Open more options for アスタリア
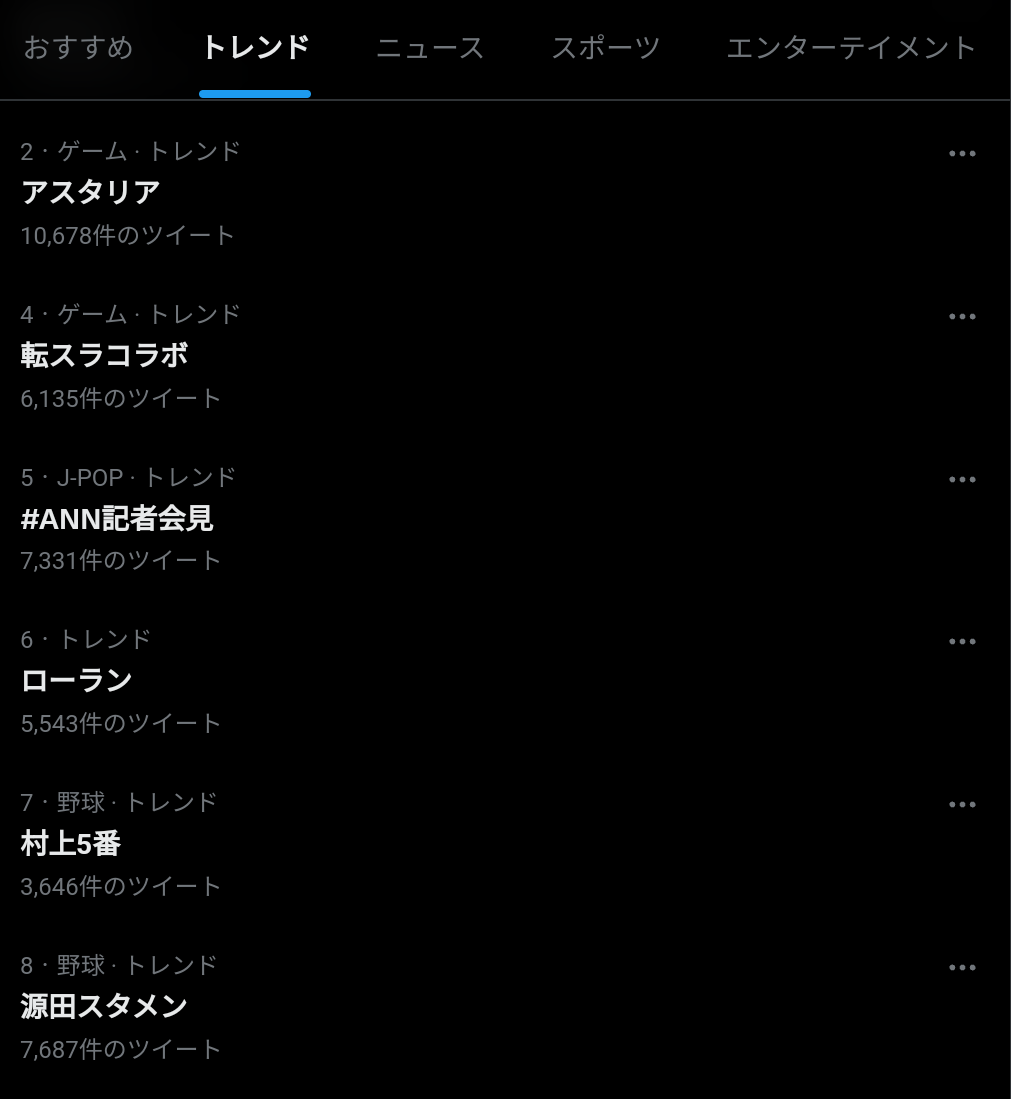This screenshot has width=1011, height=1099. tap(962, 154)
